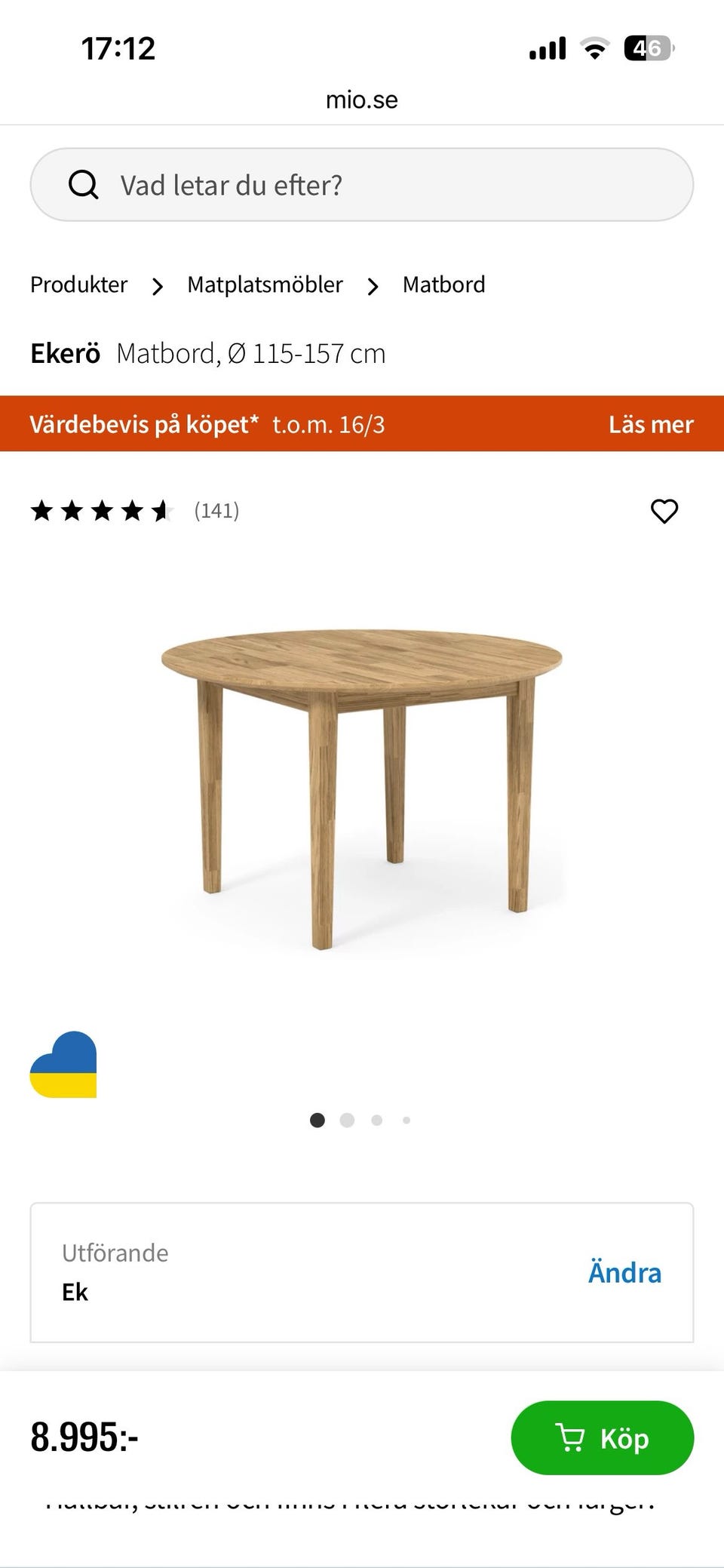Go to the Matplatsmöbler category
Image resolution: width=724 pixels, height=1568 pixels.
[x=265, y=284]
